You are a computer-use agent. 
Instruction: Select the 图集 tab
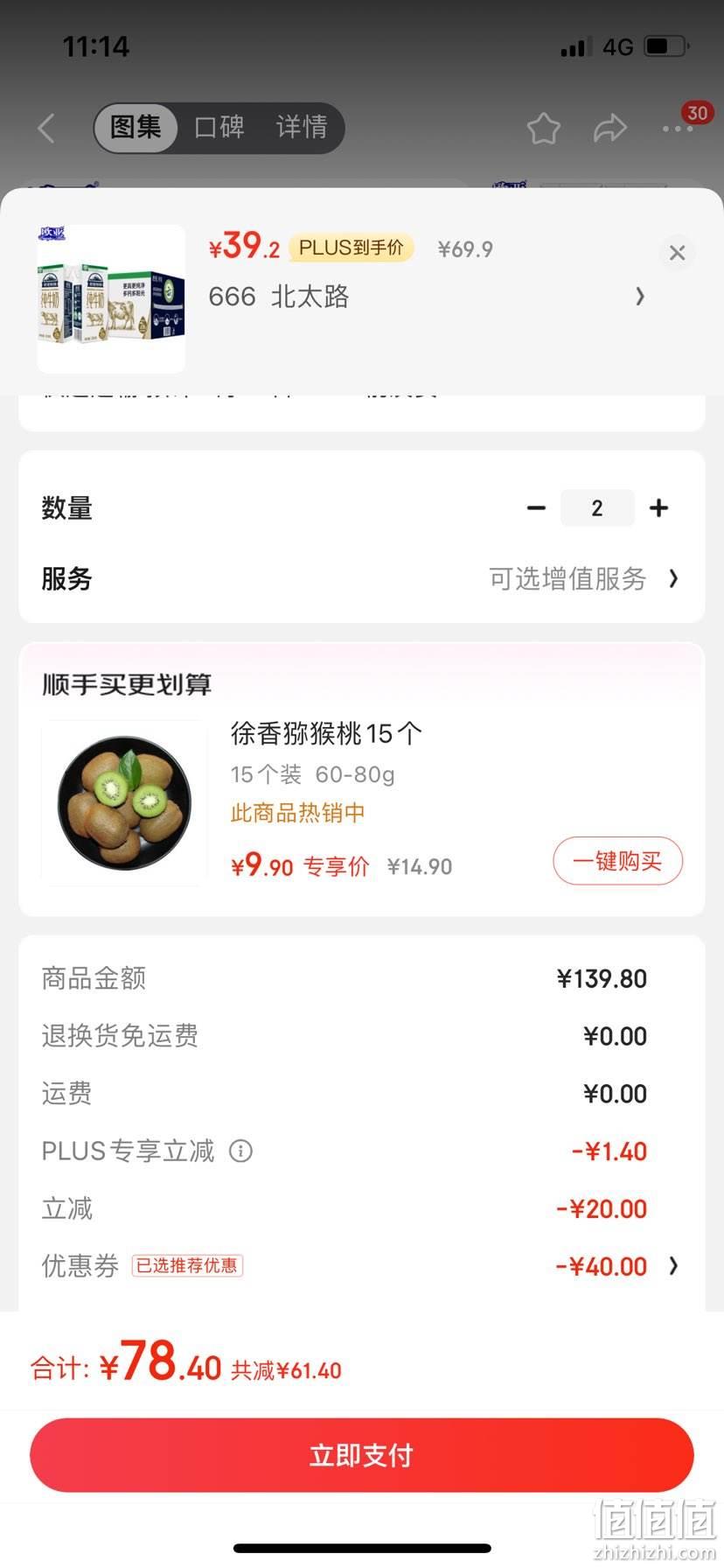click(x=136, y=128)
